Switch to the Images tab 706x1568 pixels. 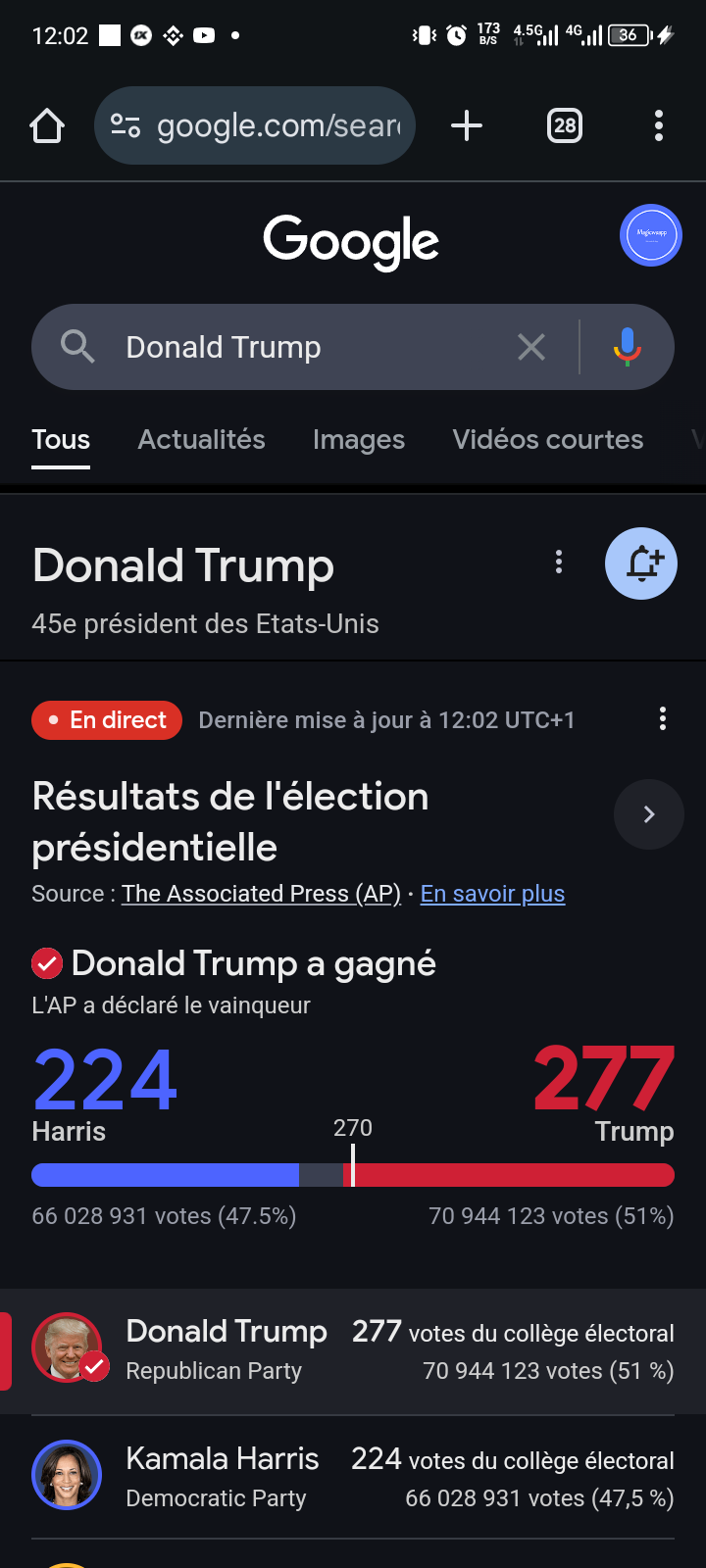click(358, 440)
